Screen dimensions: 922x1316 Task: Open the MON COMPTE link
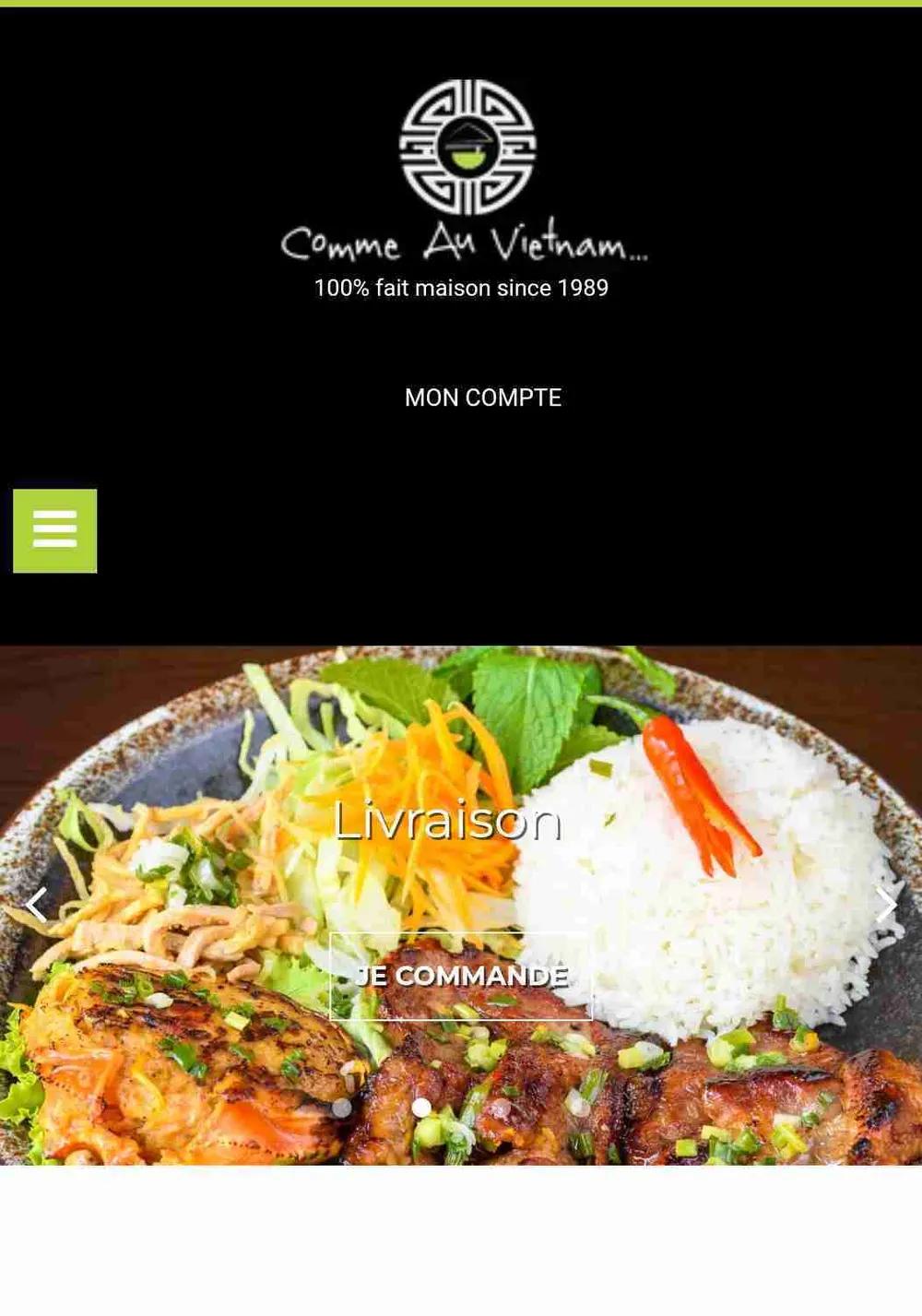[x=482, y=397]
